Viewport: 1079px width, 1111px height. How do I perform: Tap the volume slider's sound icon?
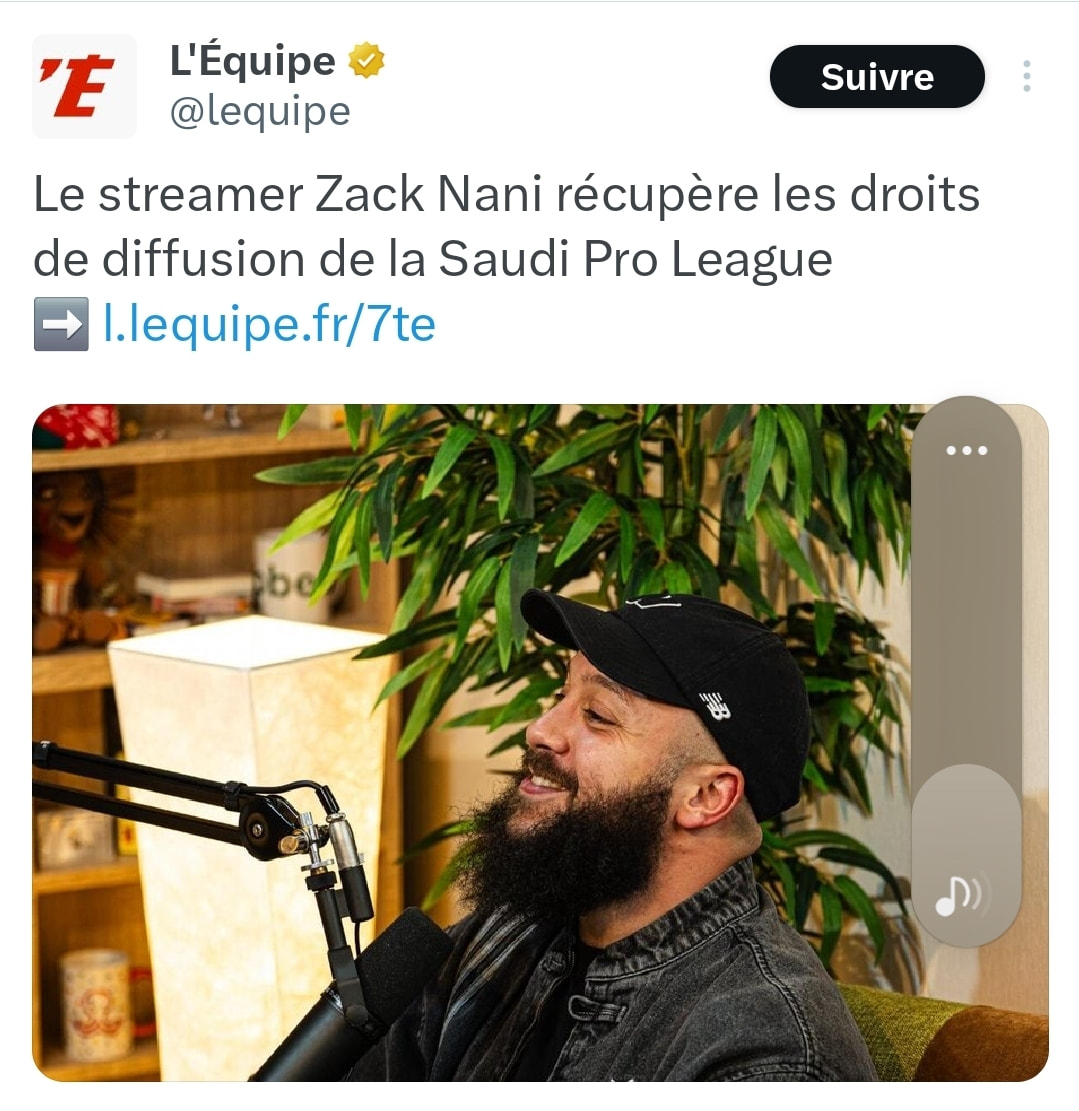tap(962, 895)
